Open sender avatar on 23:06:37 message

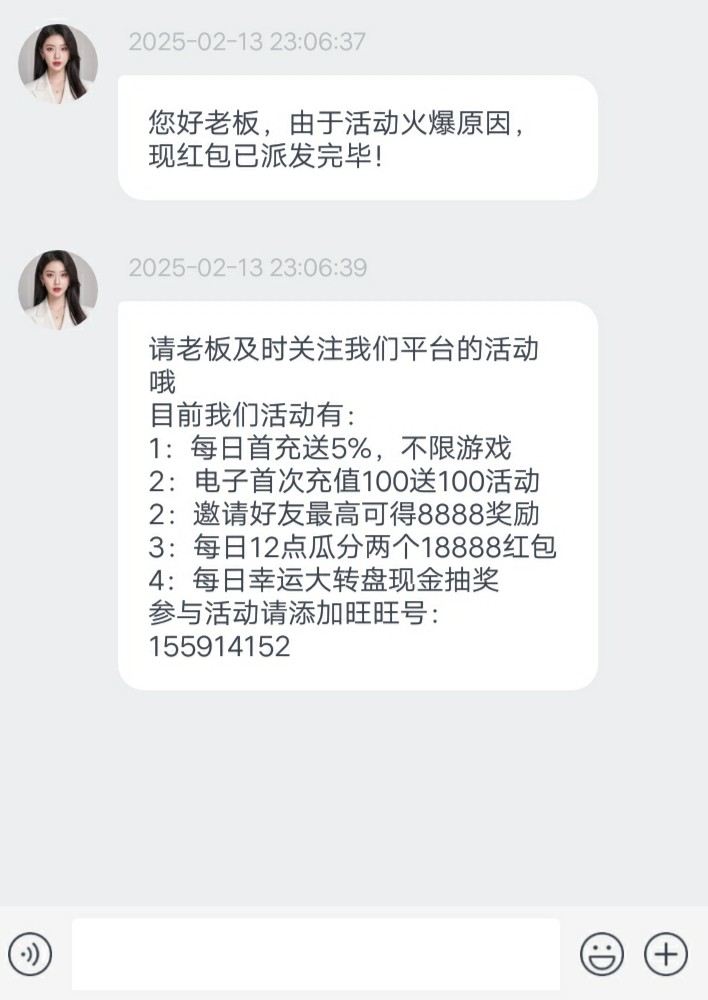(x=58, y=63)
